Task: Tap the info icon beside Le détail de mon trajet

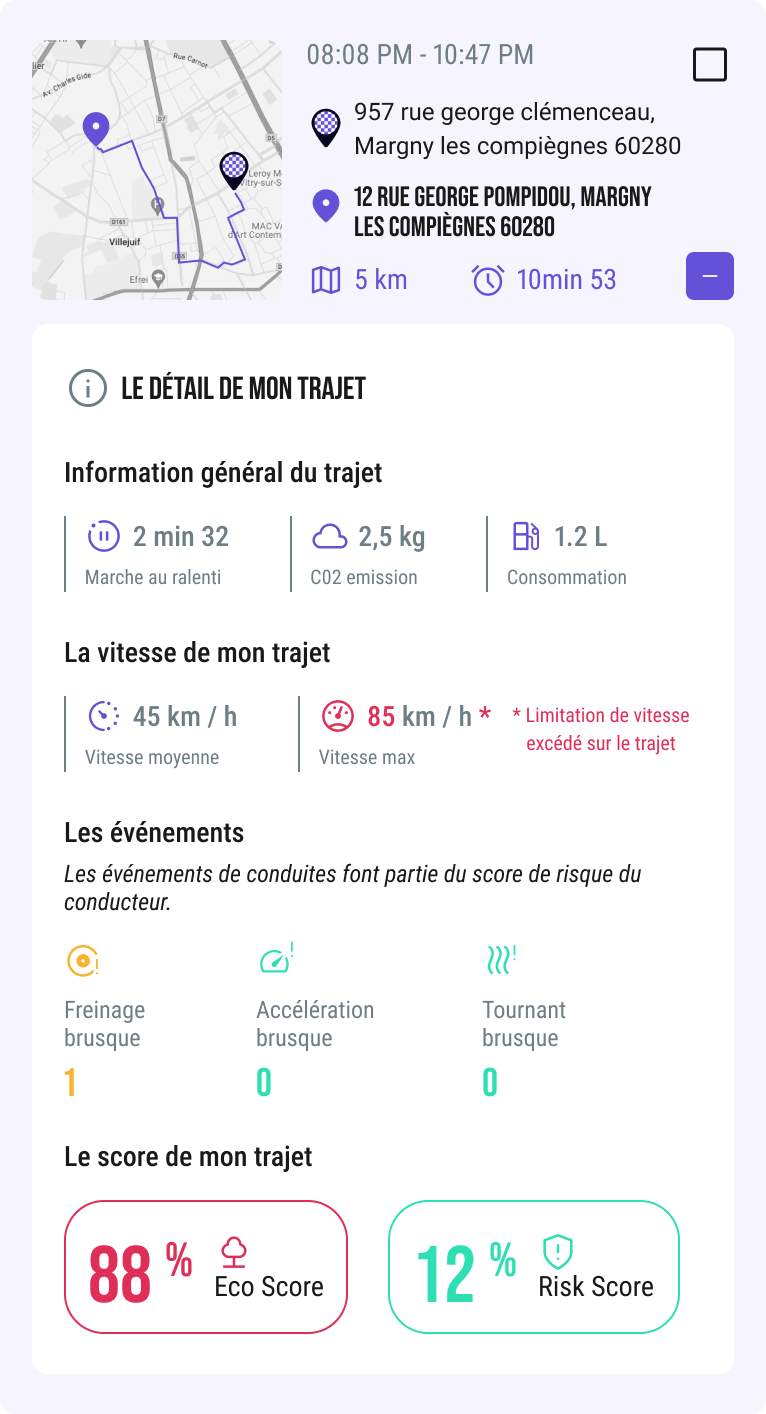Action: (x=88, y=388)
